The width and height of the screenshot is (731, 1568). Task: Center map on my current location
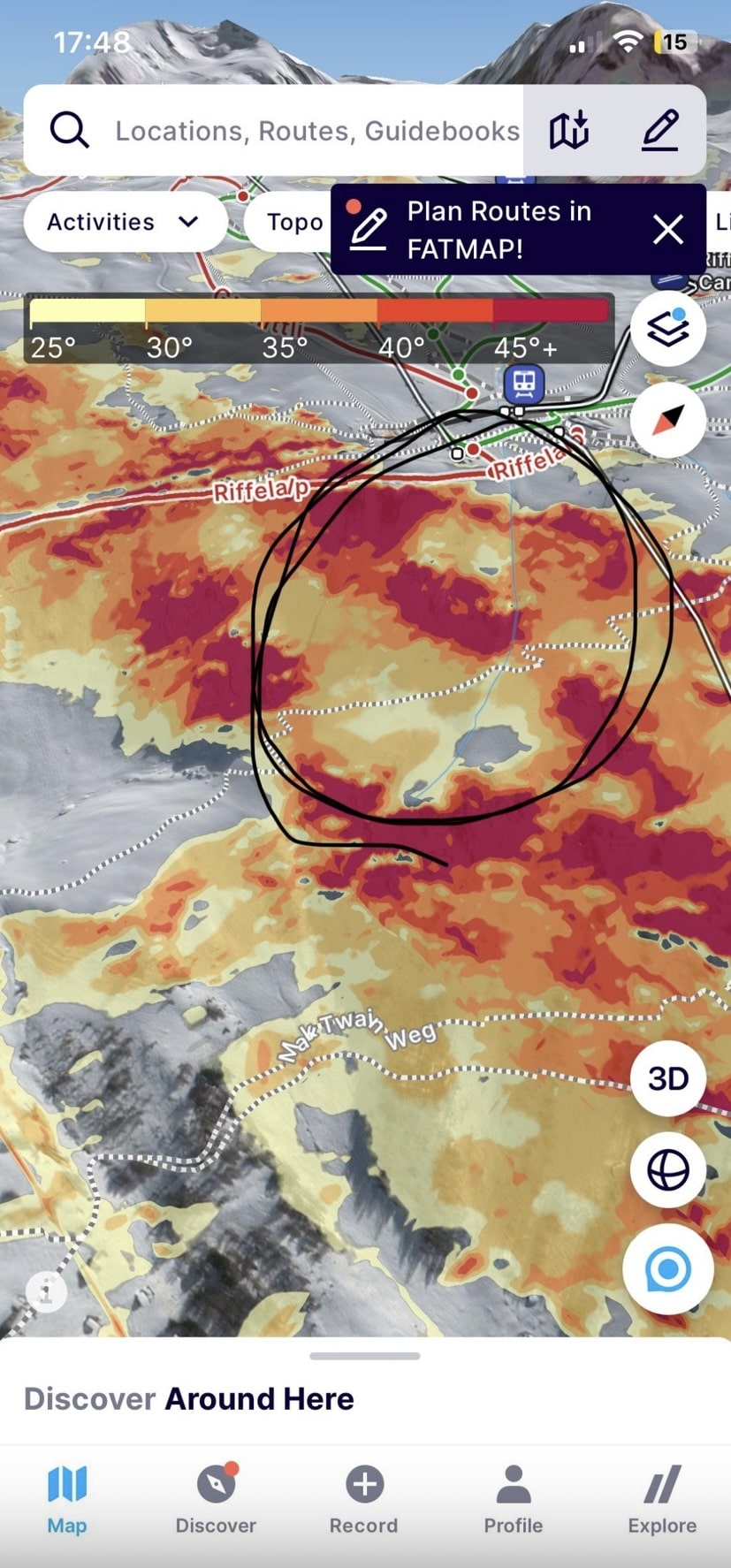[667, 1270]
